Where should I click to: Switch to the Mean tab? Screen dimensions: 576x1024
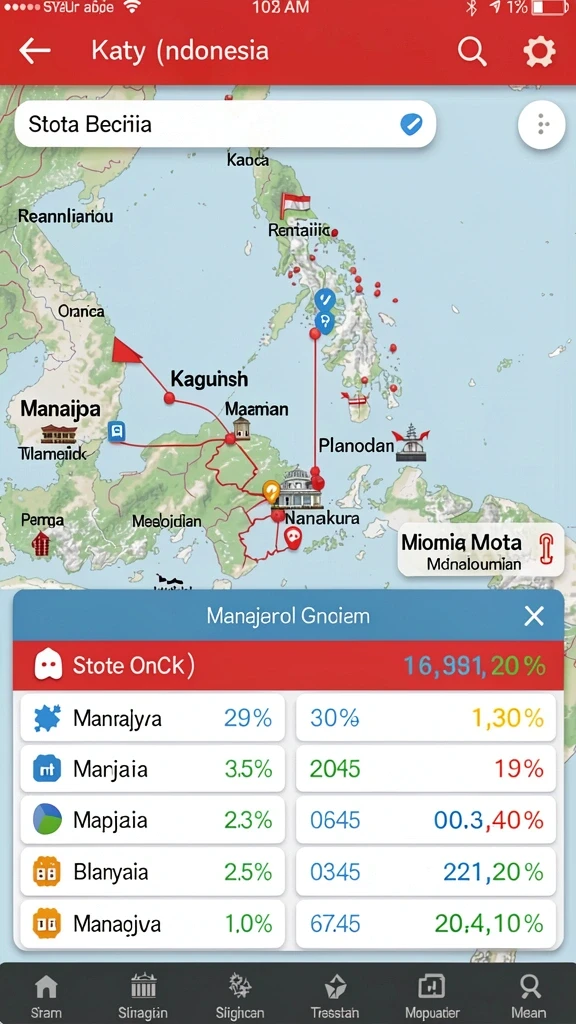coord(528,997)
